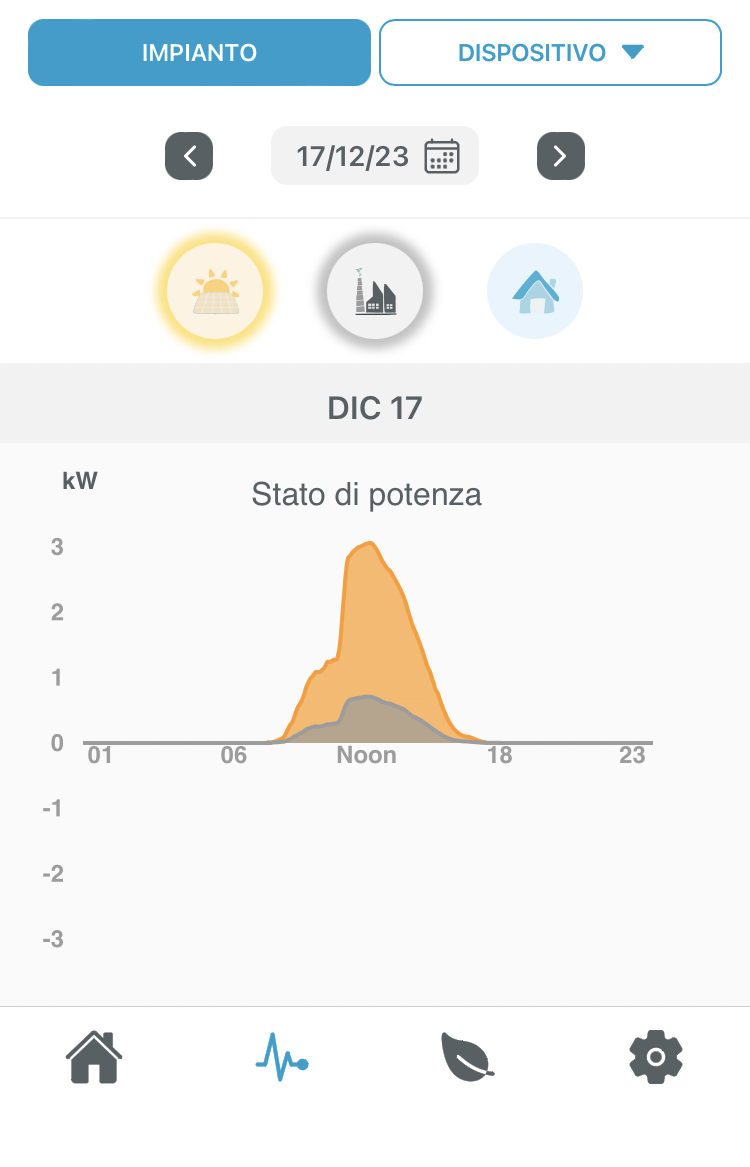
Task: Toggle the grid power series
Action: (x=375, y=292)
